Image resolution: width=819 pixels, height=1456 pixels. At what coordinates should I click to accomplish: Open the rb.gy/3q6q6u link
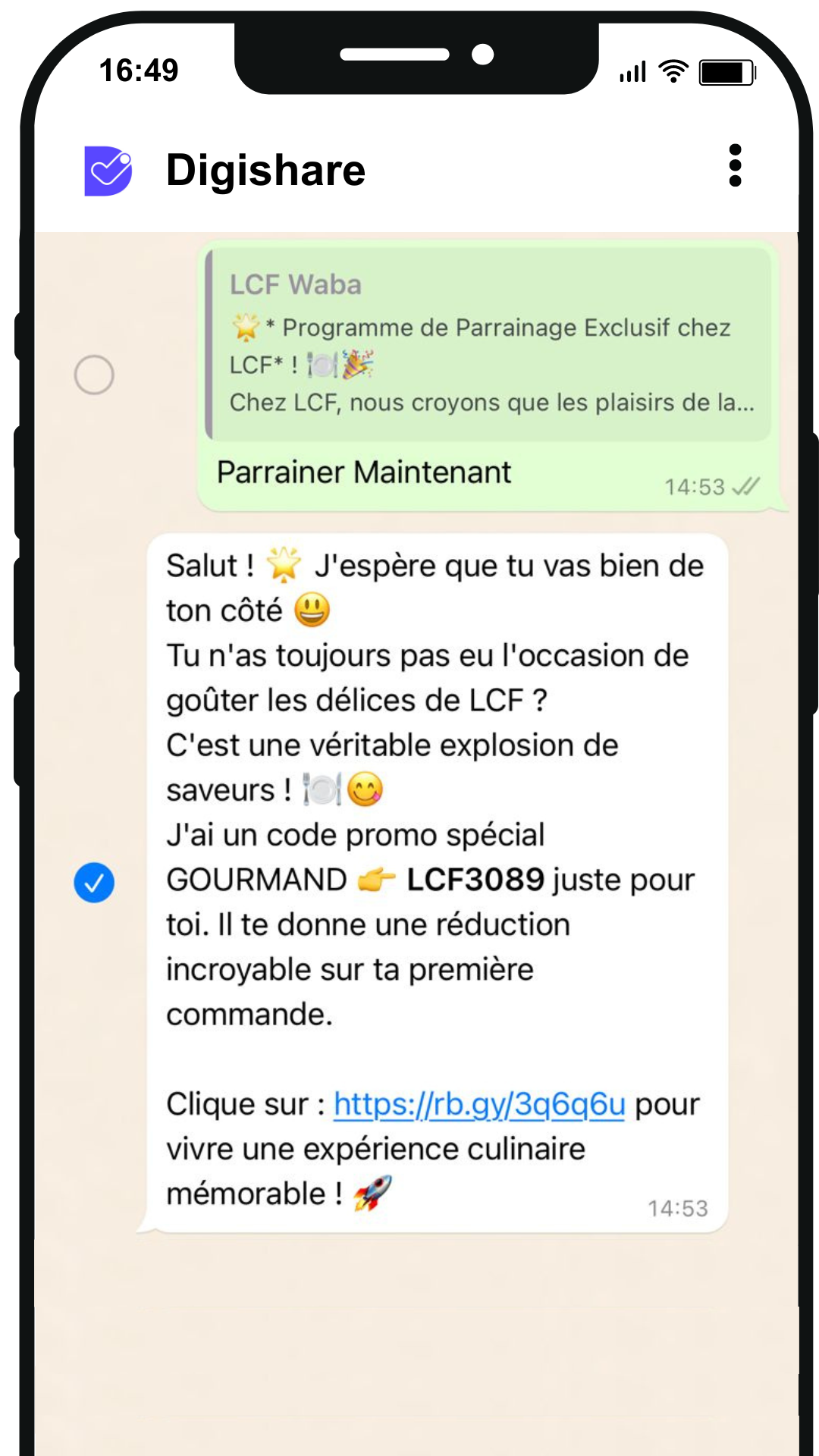[x=479, y=1104]
